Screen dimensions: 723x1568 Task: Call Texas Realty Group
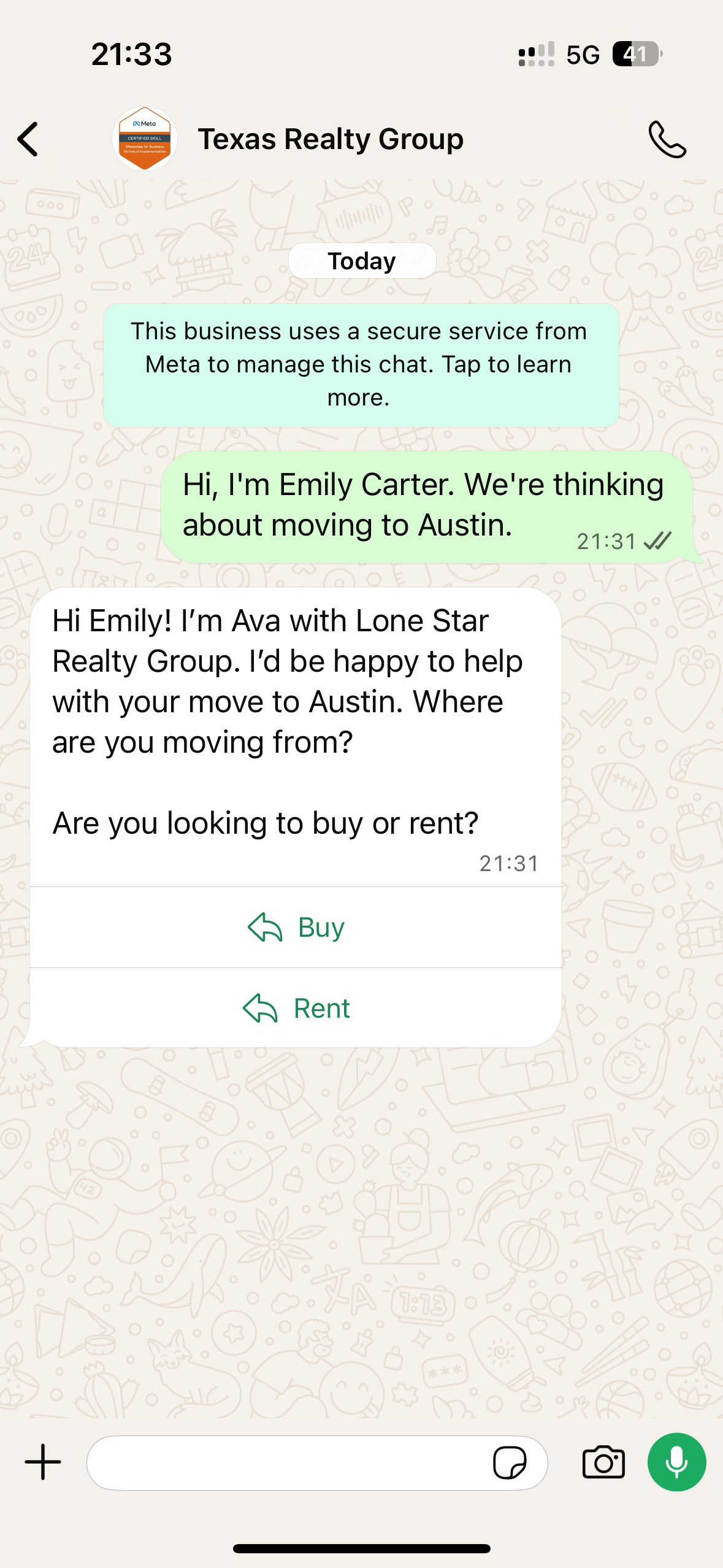point(667,139)
